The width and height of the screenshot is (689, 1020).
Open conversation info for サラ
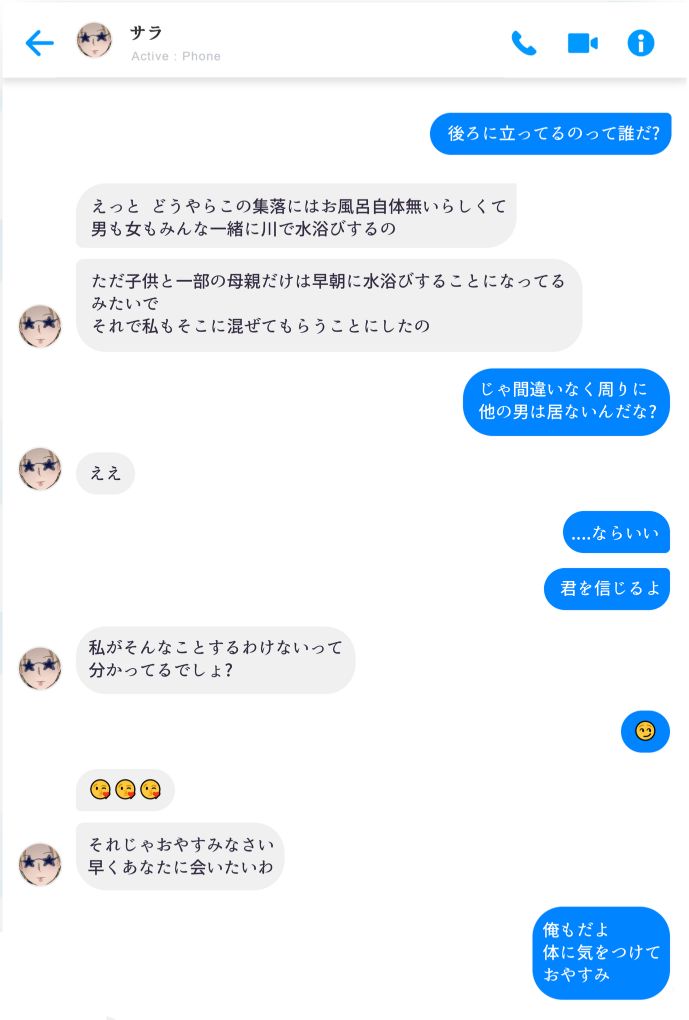click(640, 43)
